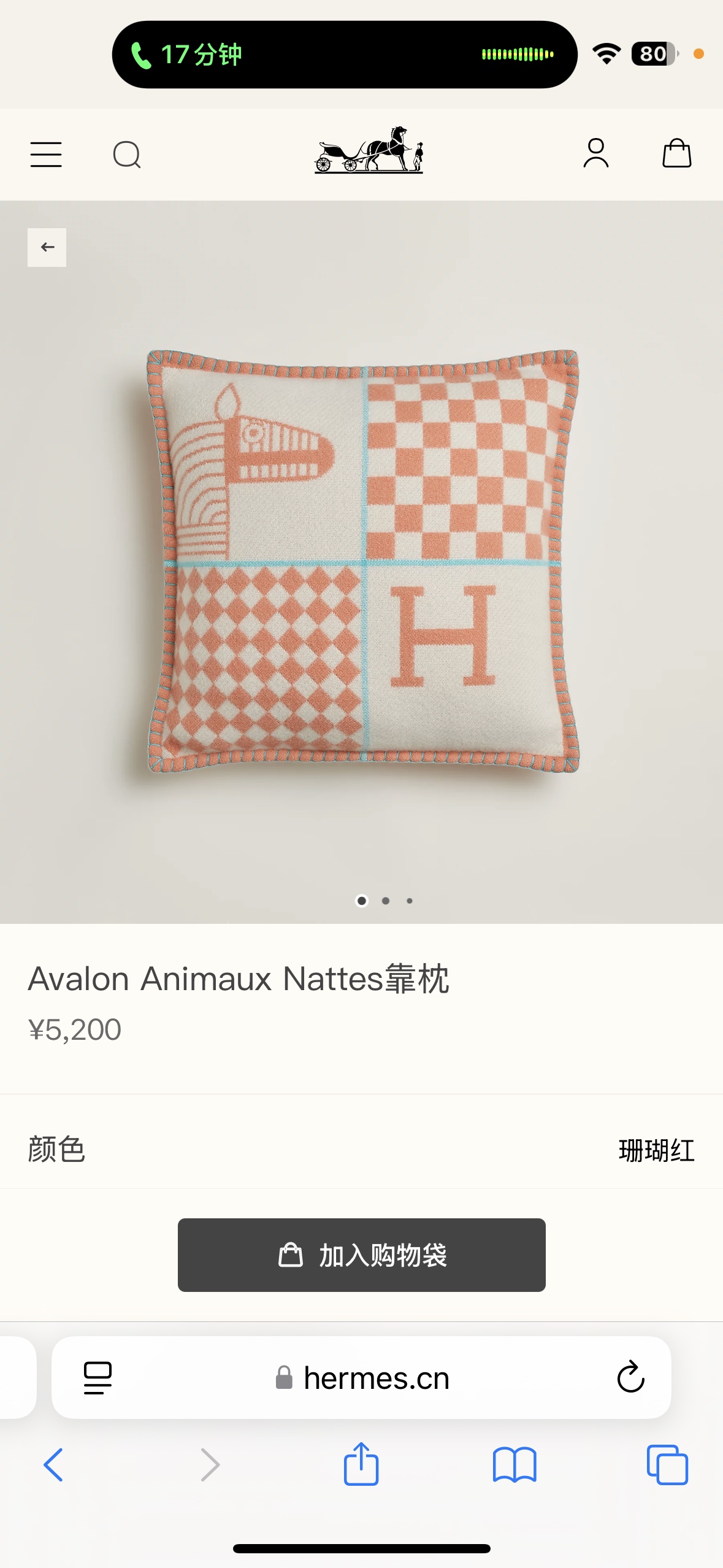
Task: Open Safari bookmarks
Action: (x=515, y=1465)
